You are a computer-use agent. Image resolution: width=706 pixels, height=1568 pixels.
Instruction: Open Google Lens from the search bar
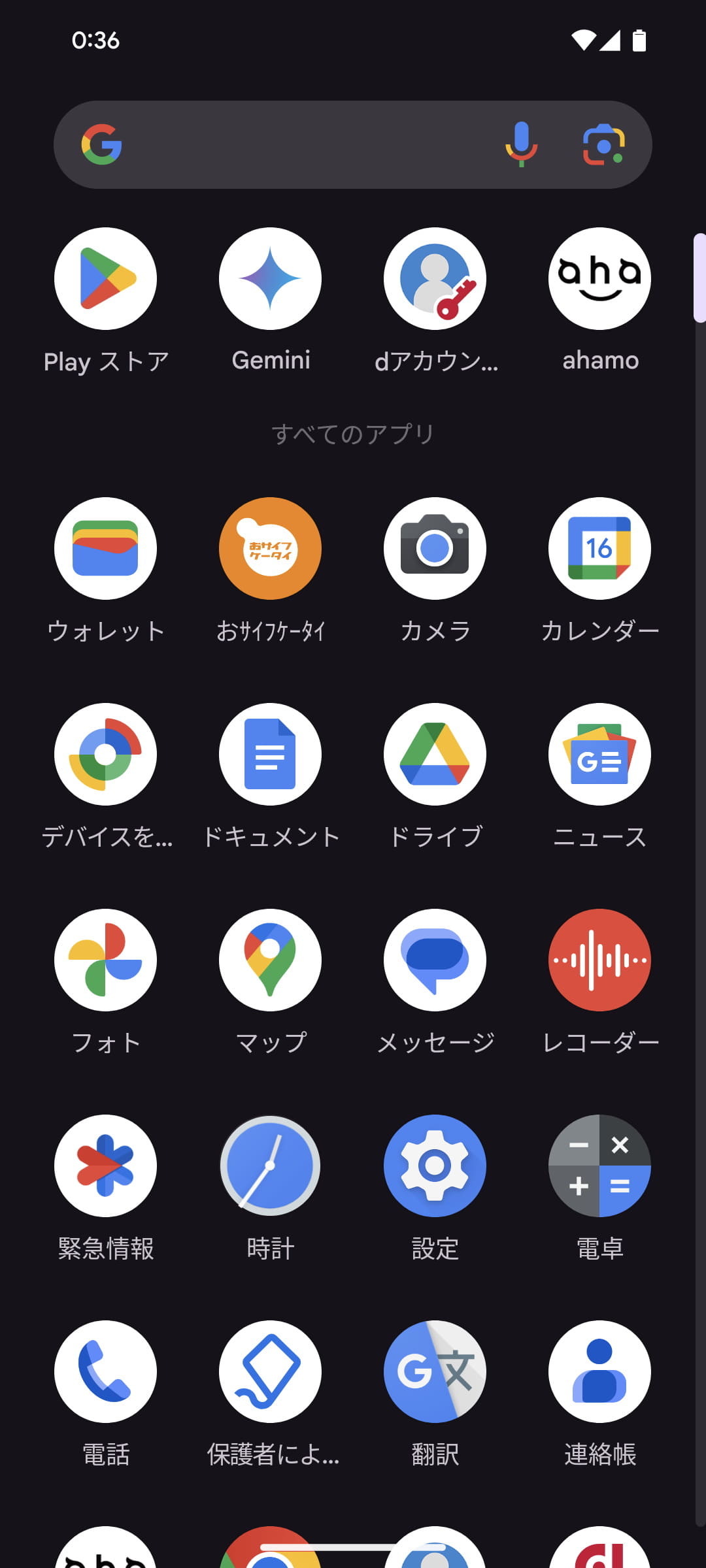point(602,145)
